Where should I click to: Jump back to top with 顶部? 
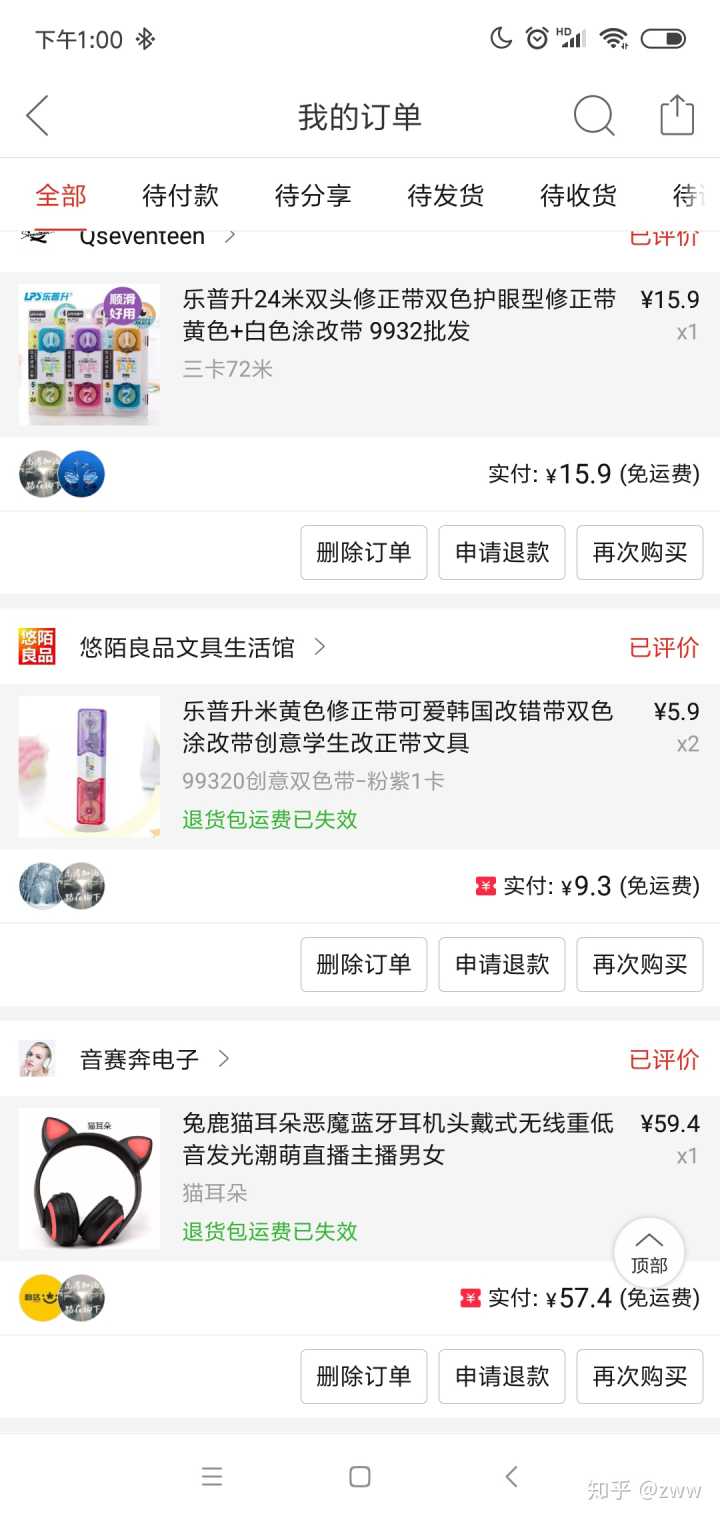pos(649,1251)
